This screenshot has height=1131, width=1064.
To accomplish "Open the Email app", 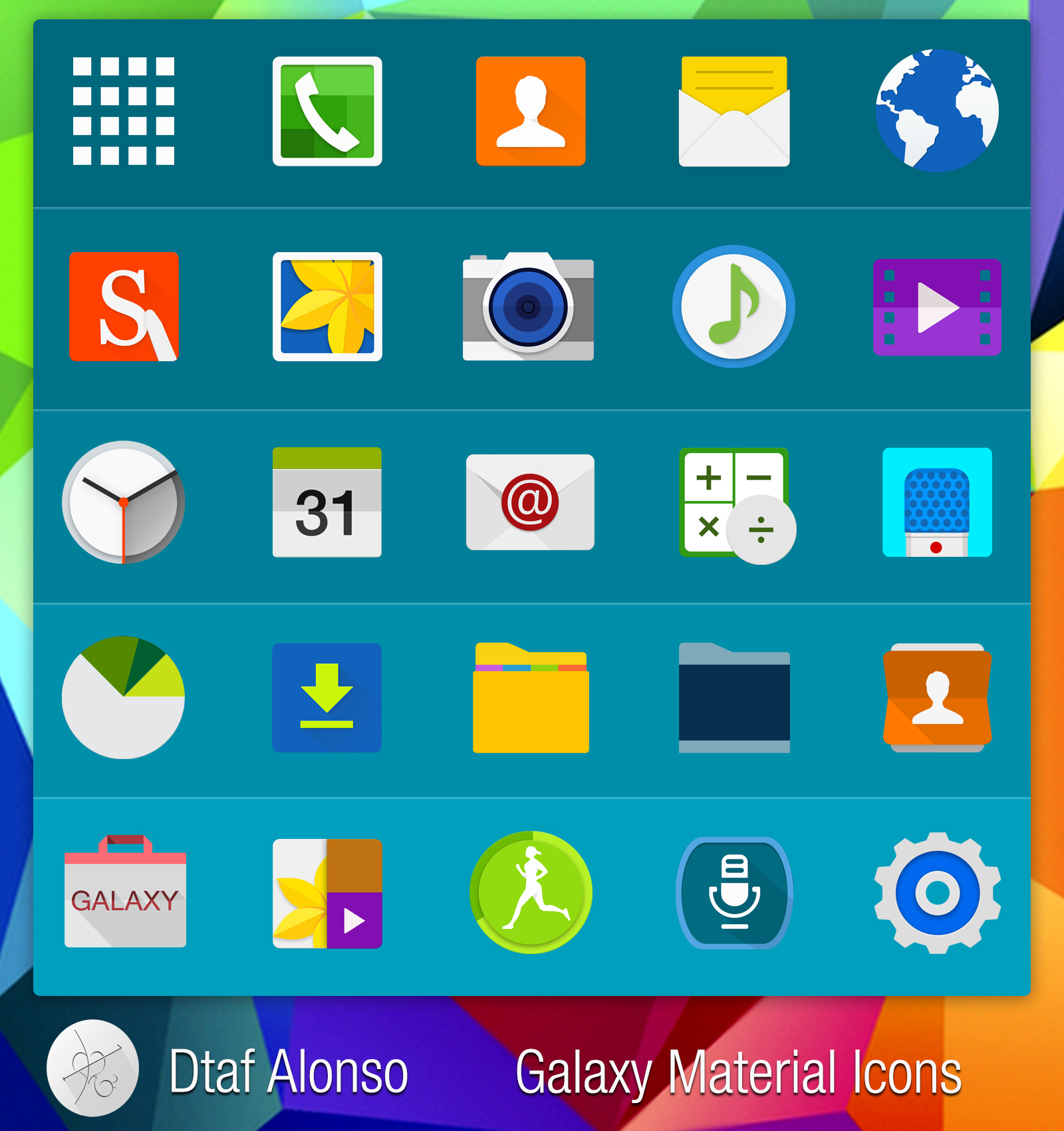I will pyautogui.click(x=530, y=504).
